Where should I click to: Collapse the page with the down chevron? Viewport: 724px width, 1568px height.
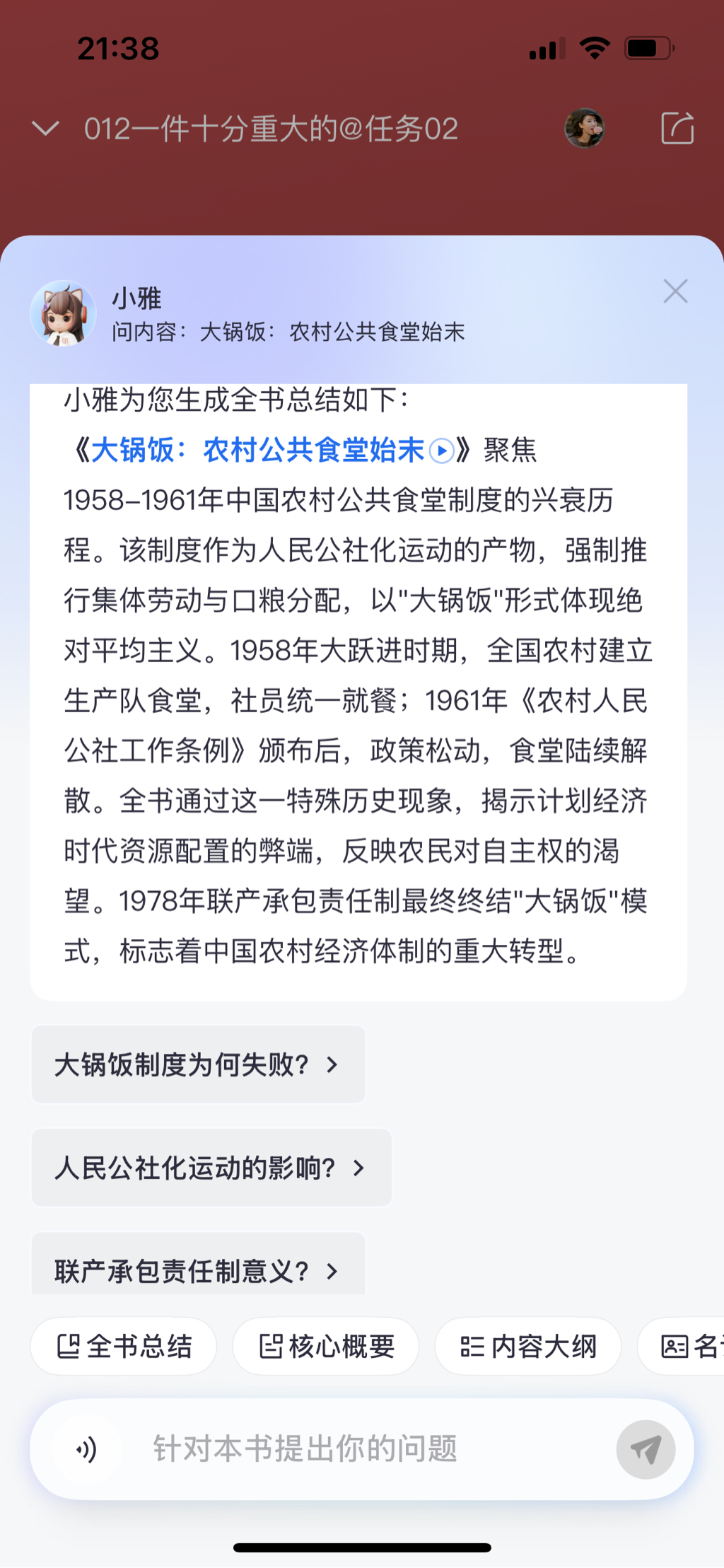click(46, 129)
